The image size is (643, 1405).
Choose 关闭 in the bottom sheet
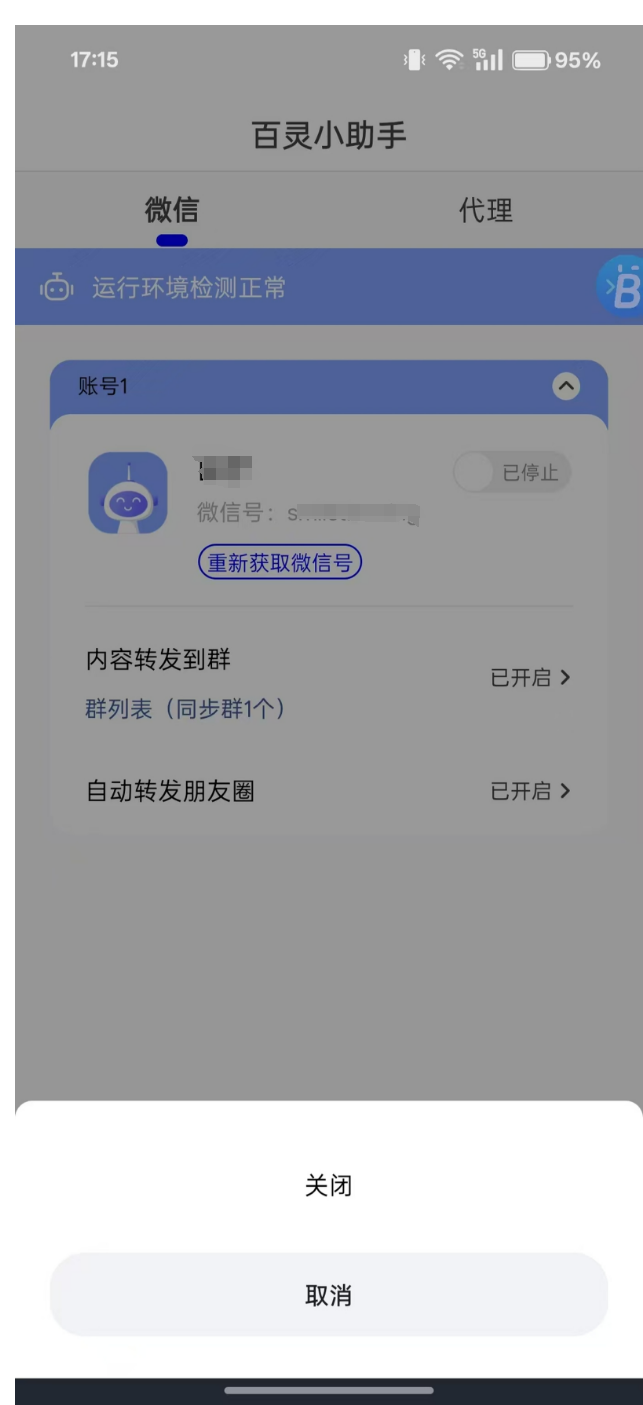tap(328, 1186)
